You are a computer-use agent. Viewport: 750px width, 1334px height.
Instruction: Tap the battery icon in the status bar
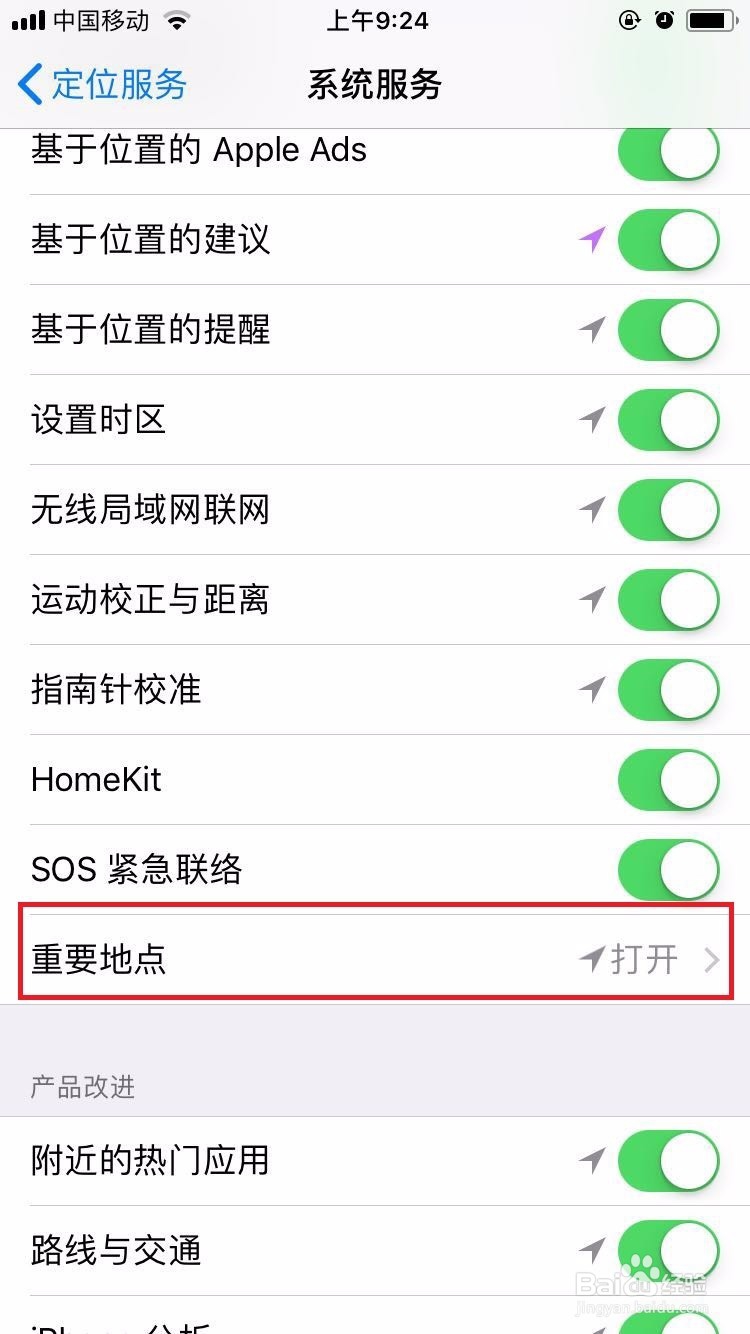pos(712,19)
